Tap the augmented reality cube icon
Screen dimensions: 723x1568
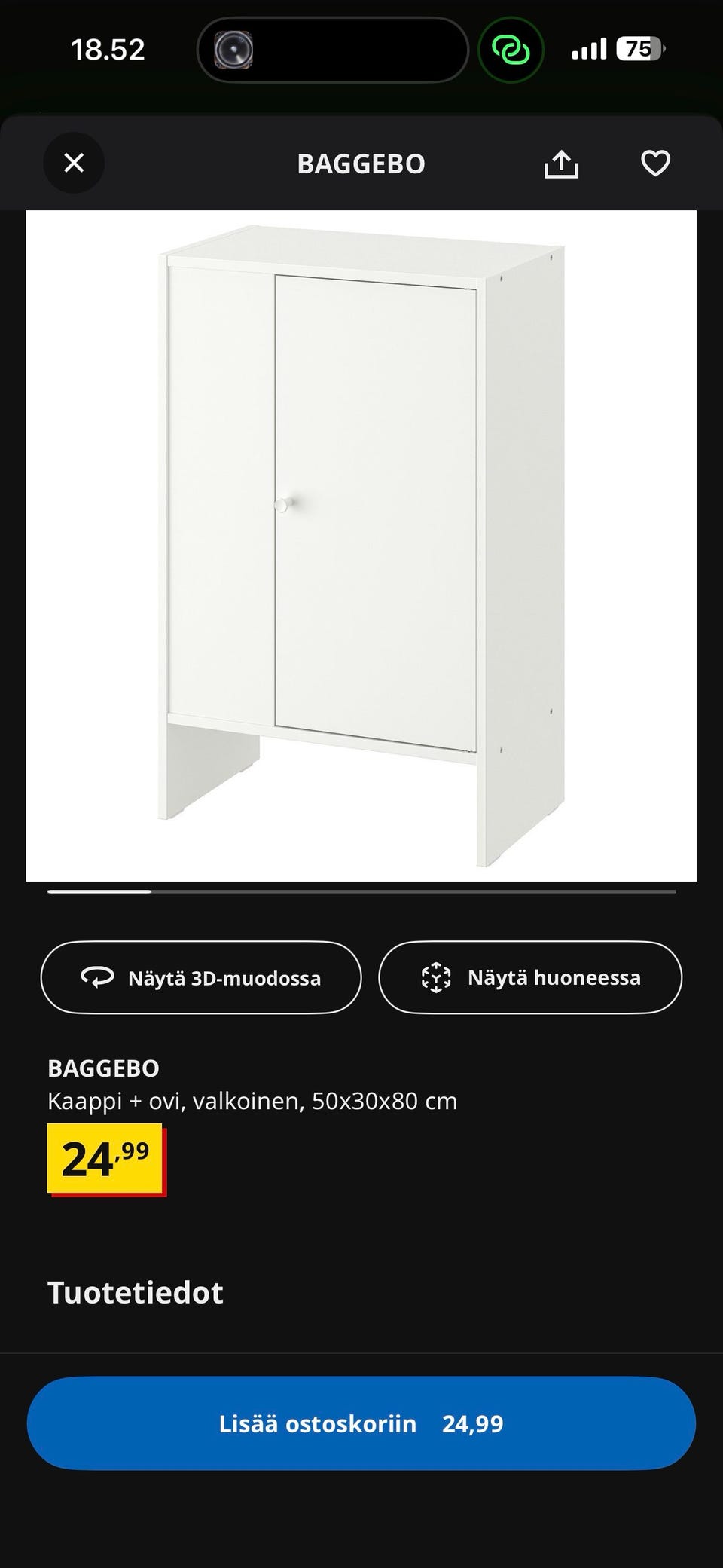[438, 977]
